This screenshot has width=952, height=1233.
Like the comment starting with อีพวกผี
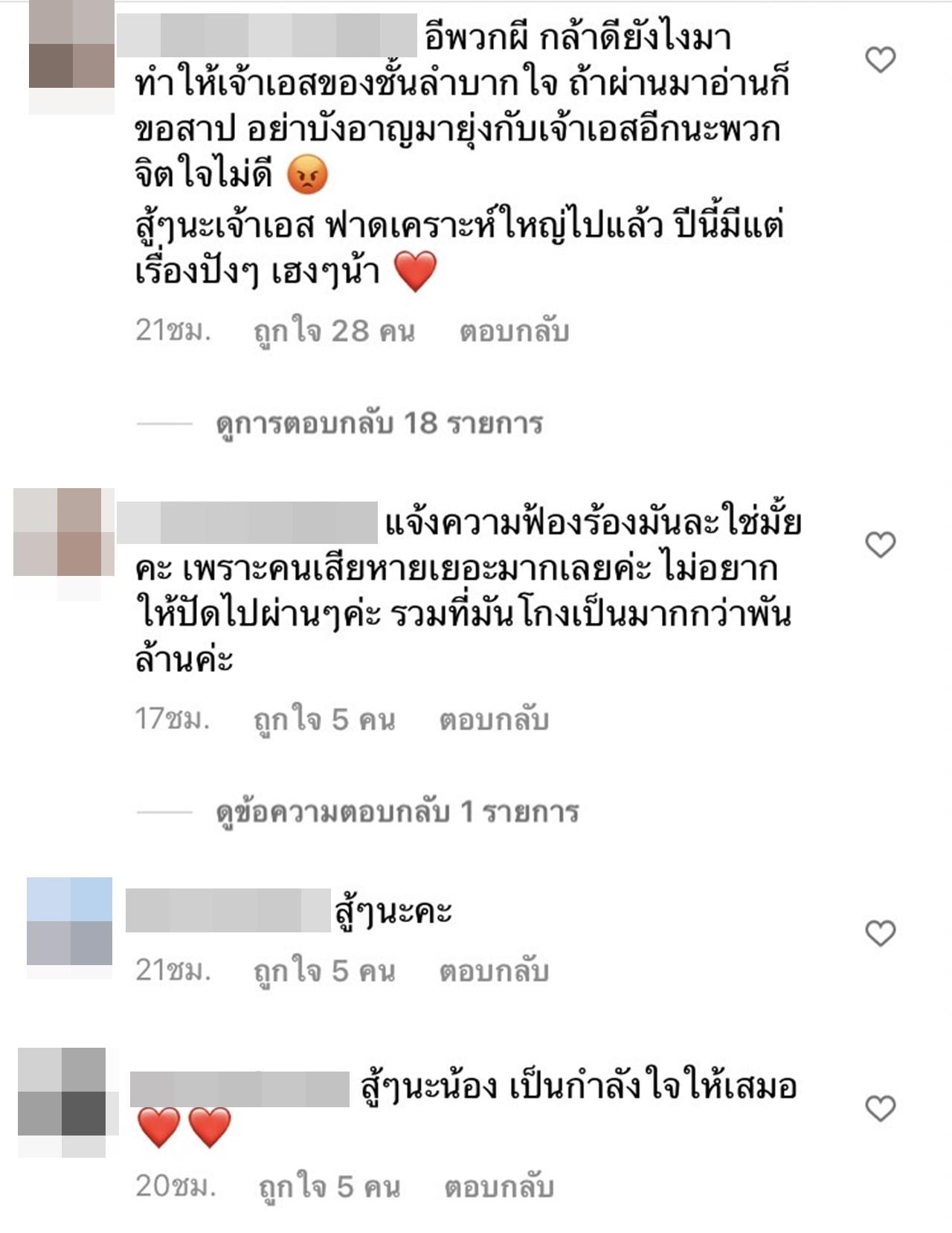(x=880, y=60)
